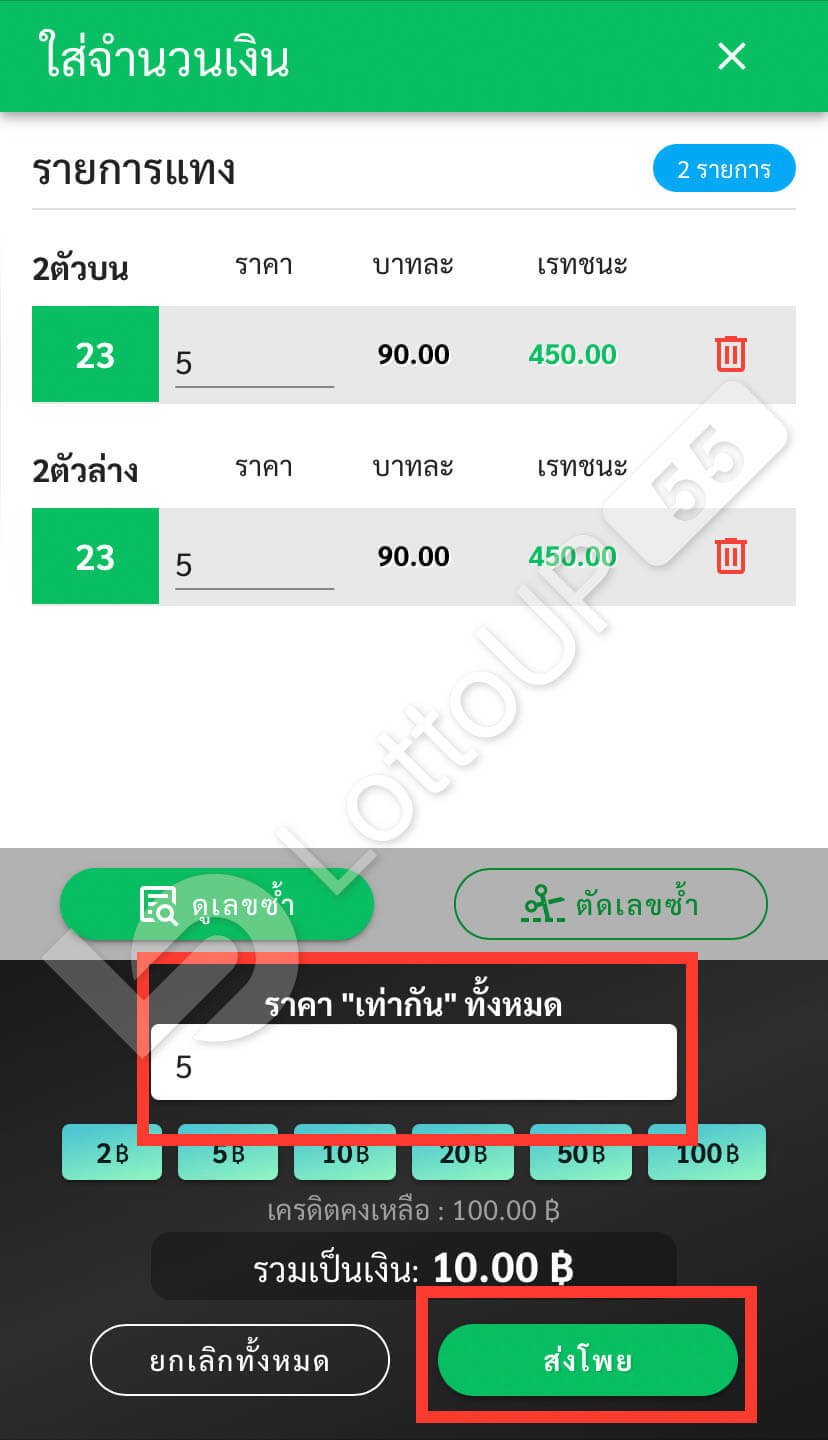
Task: Choose the 50฿ quick amount chip
Action: pos(580,1153)
